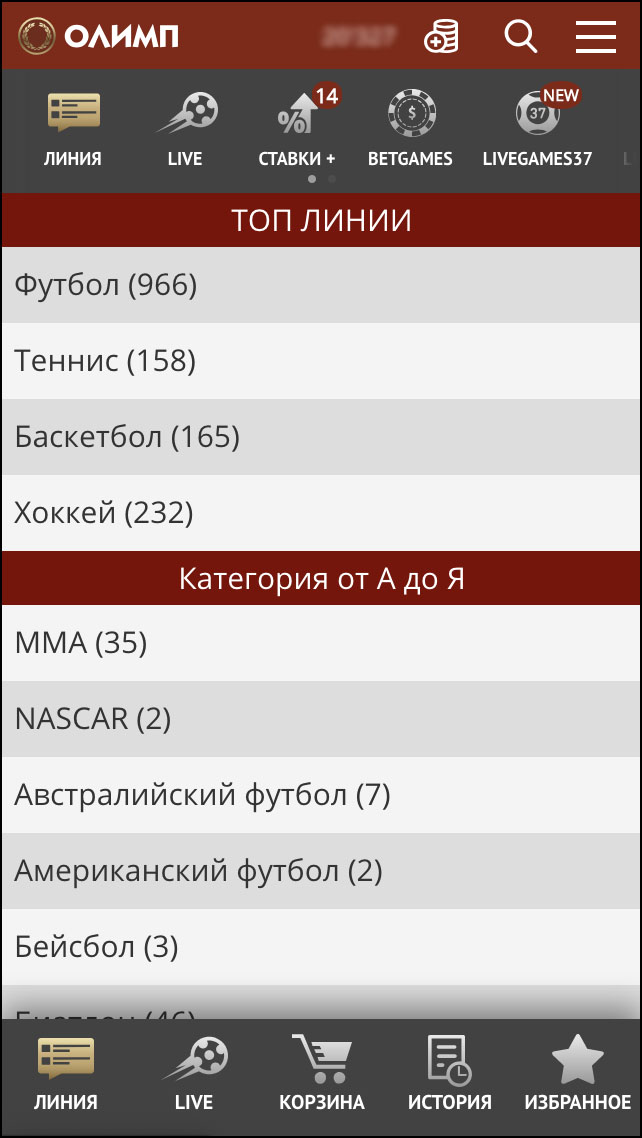The image size is (642, 1138).
Task: View NASCAR (2) events
Action: coord(320,719)
